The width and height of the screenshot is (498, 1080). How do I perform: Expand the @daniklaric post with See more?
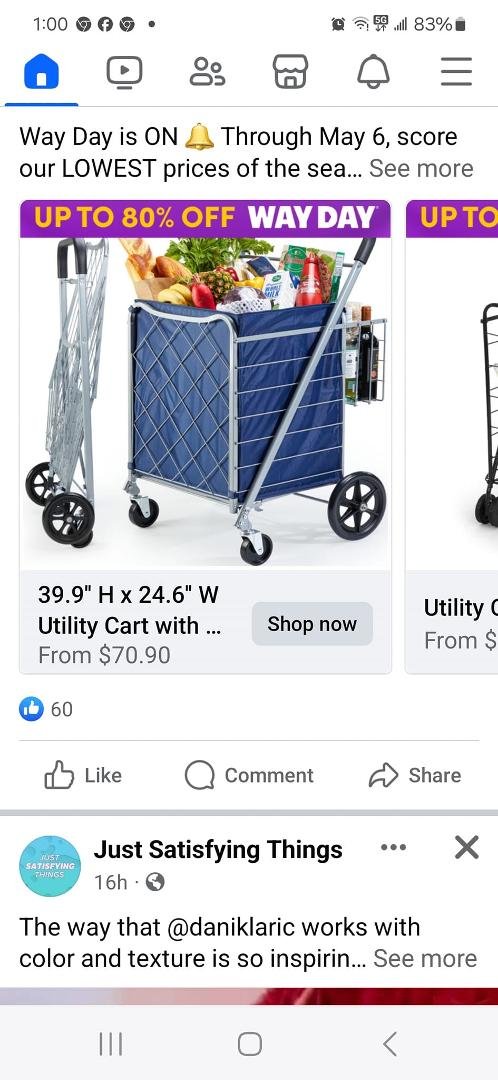[425, 959]
